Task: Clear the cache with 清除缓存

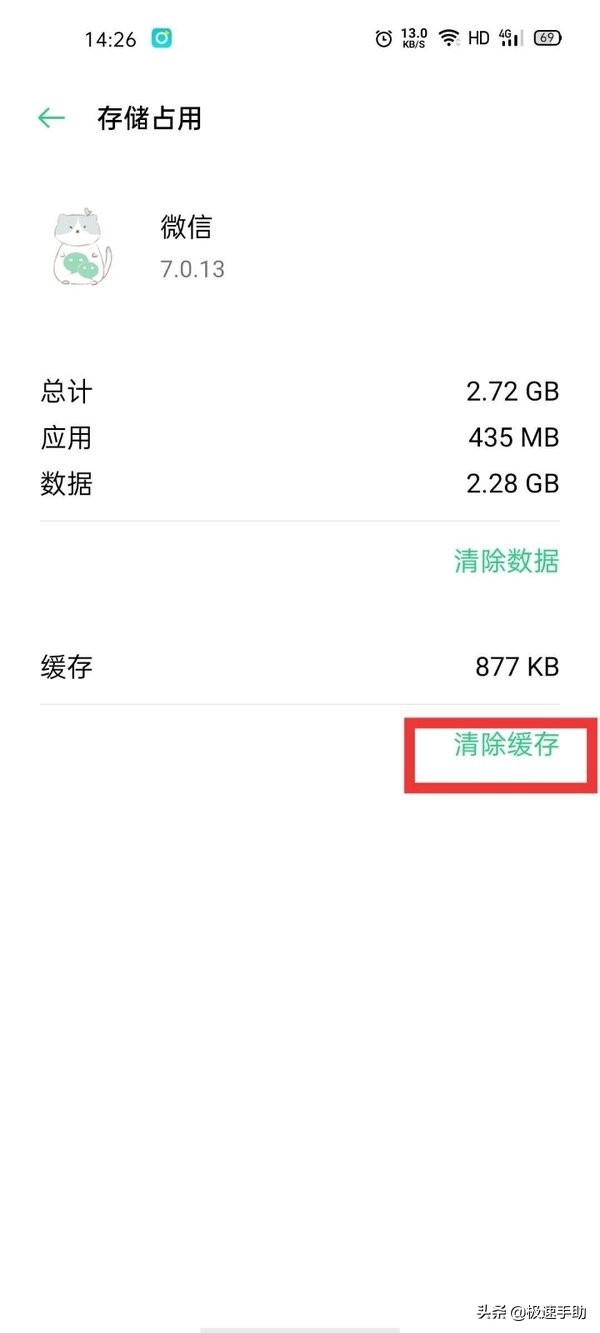Action: click(506, 744)
